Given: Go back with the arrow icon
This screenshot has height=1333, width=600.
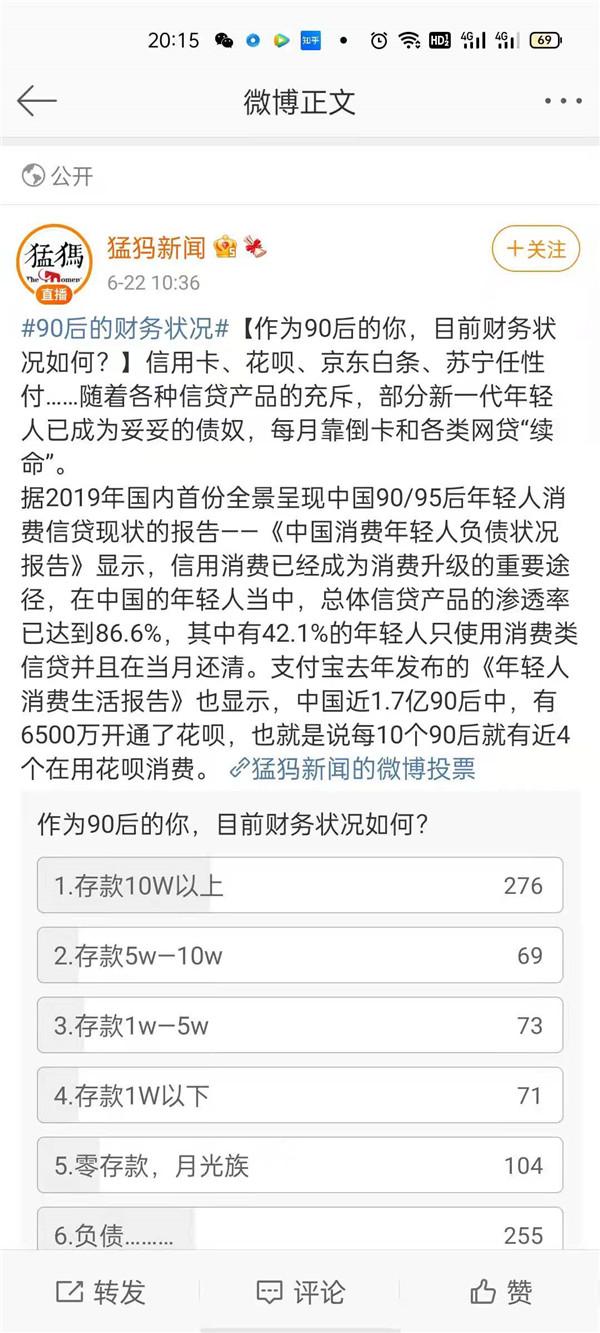Looking at the screenshot, I should click(x=37, y=101).
